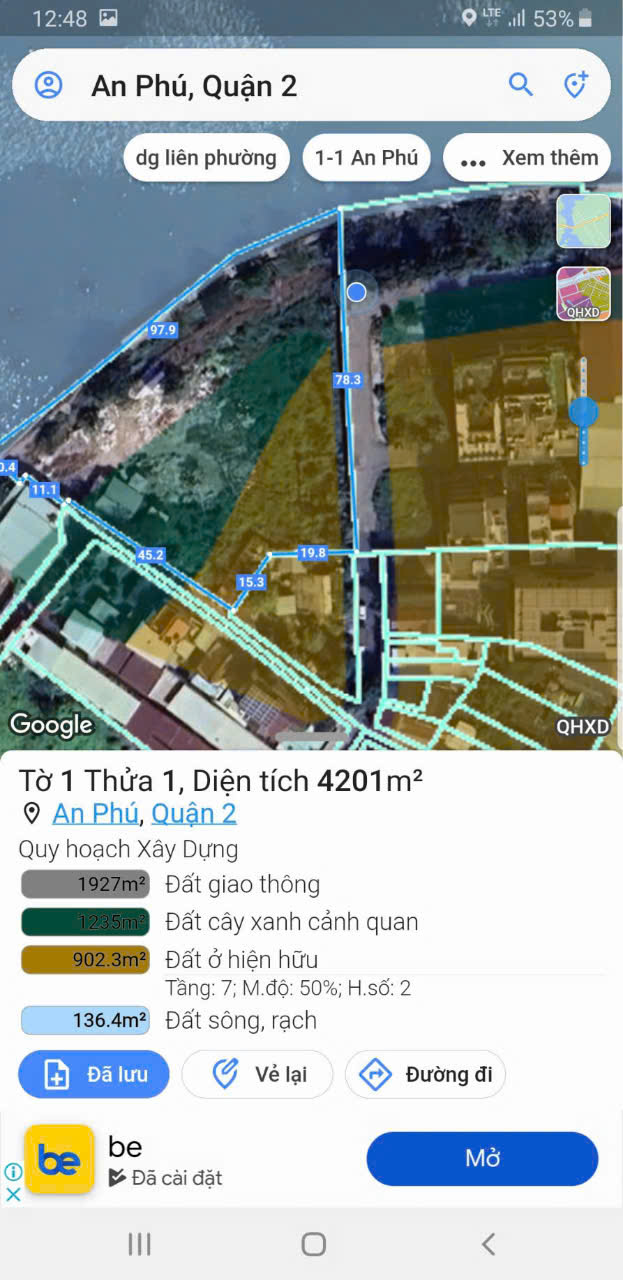Open the be app with Mở
Viewport: 623px width, 1280px height.
point(482,1159)
